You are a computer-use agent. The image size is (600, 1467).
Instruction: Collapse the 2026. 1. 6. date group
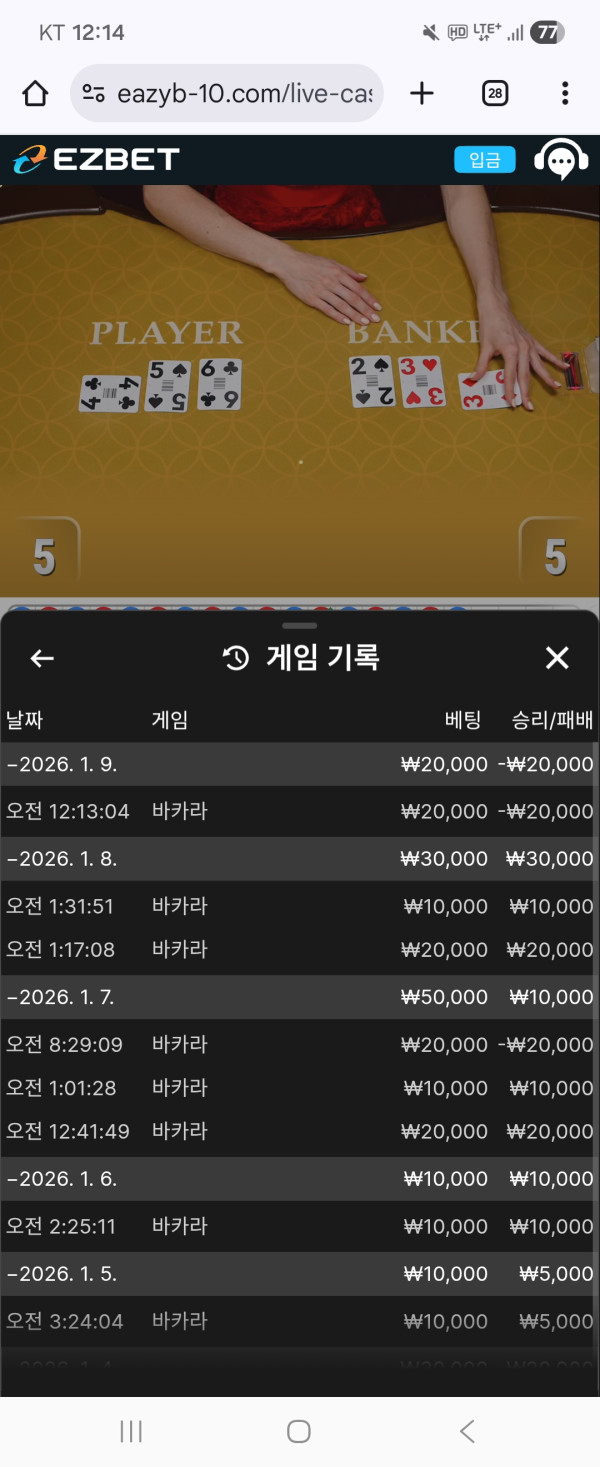[x=62, y=1179]
